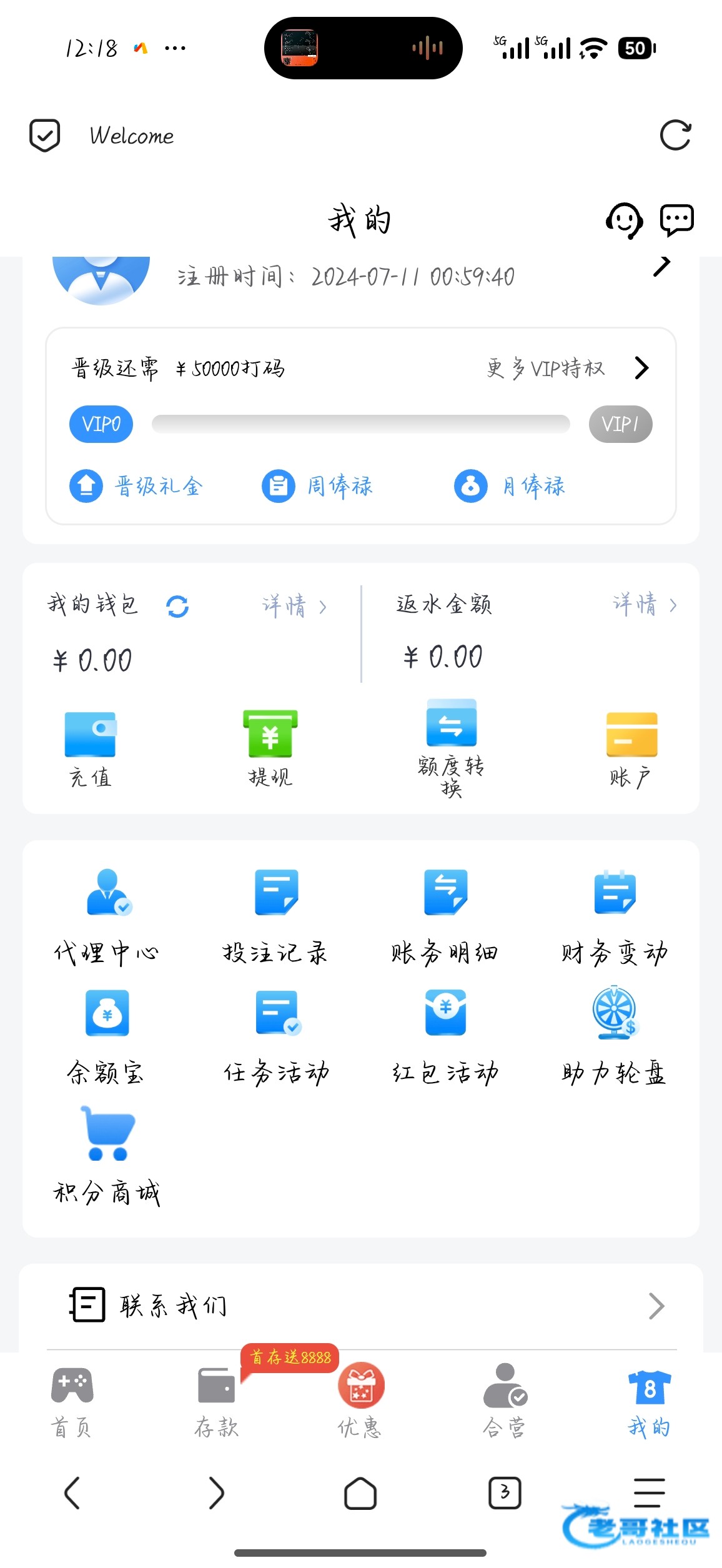Image resolution: width=722 pixels, height=1568 pixels.
Task: View 详情 for 返水金额
Action: (645, 604)
